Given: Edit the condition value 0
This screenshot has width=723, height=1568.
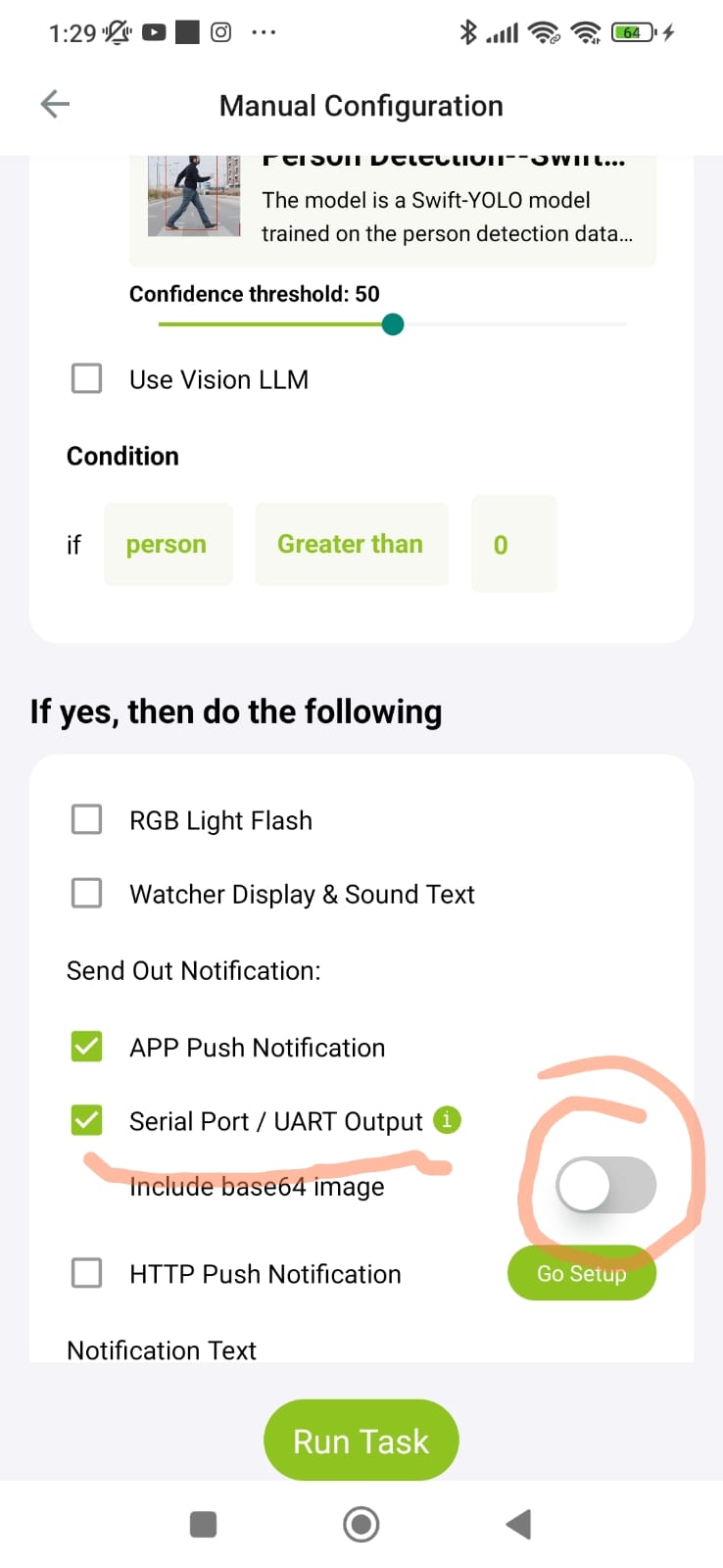Looking at the screenshot, I should click(x=513, y=544).
